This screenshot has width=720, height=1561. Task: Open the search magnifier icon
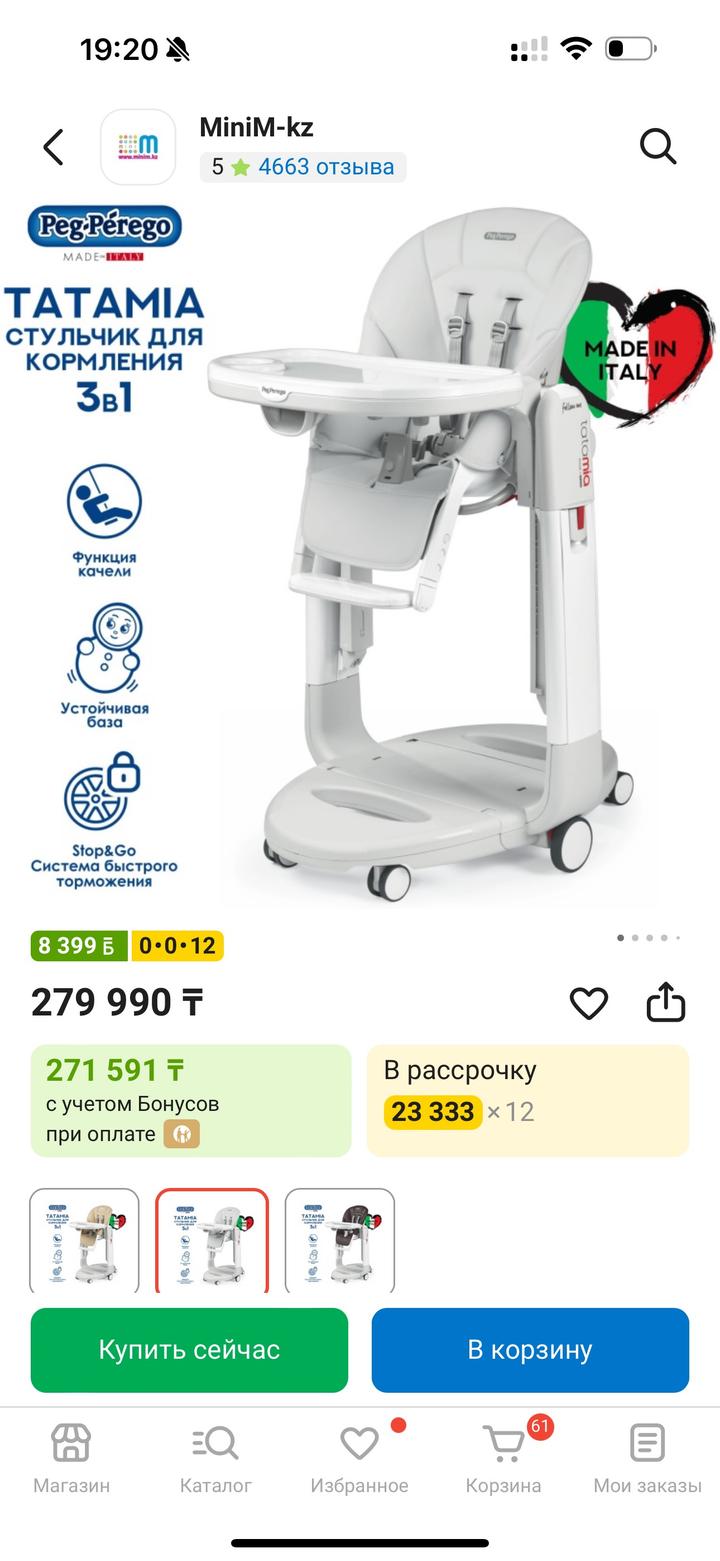pos(658,147)
